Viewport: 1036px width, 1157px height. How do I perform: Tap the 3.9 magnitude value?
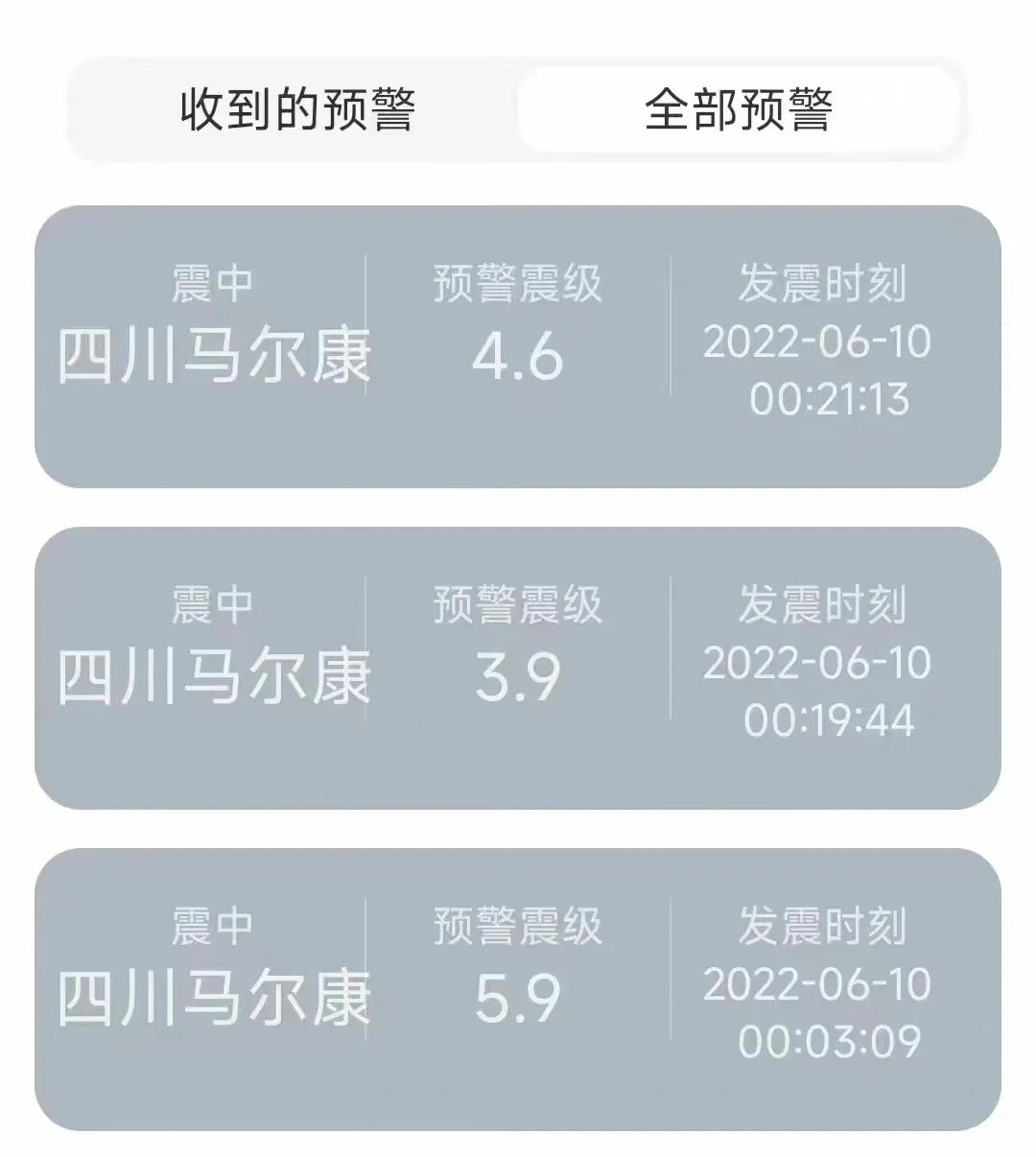click(x=518, y=676)
